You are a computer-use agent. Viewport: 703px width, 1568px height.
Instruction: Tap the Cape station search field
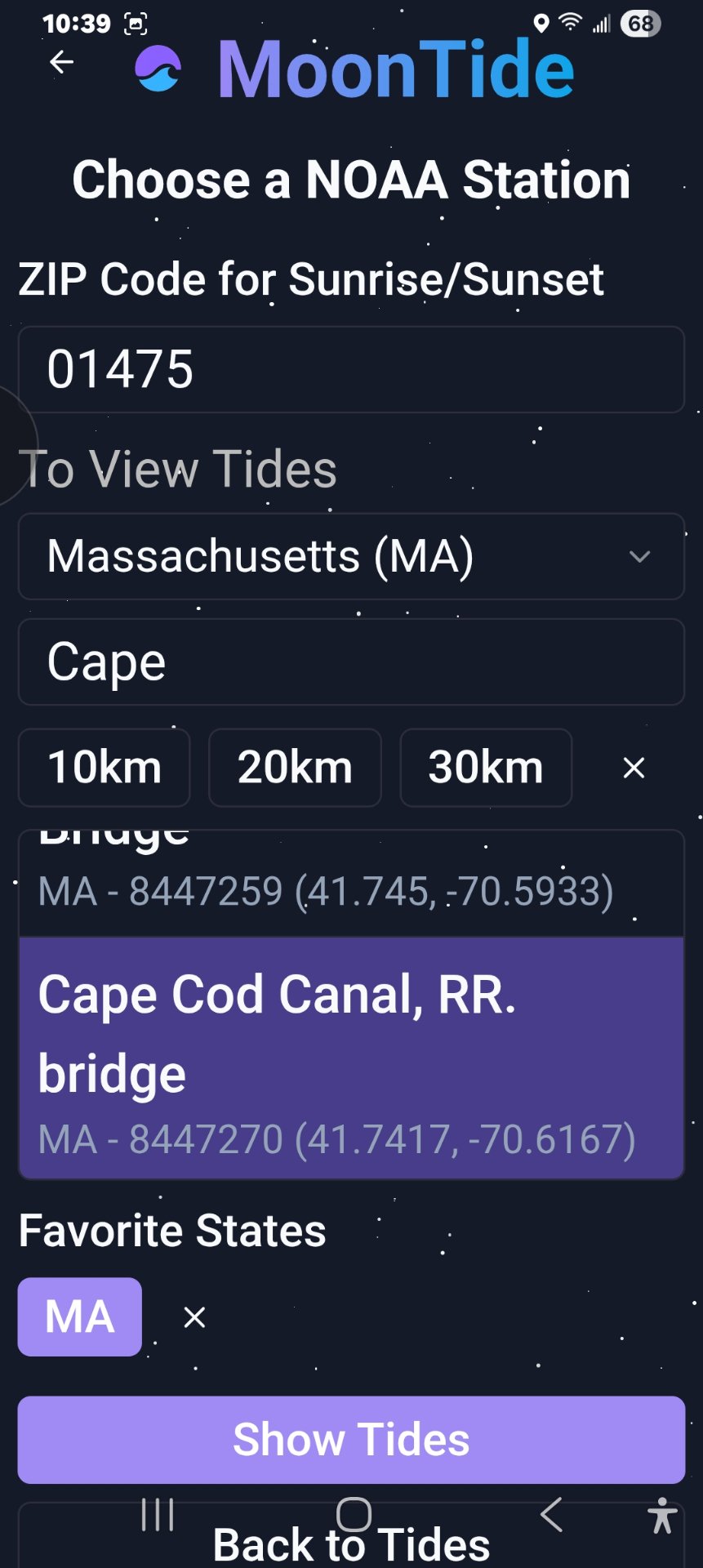(350, 661)
